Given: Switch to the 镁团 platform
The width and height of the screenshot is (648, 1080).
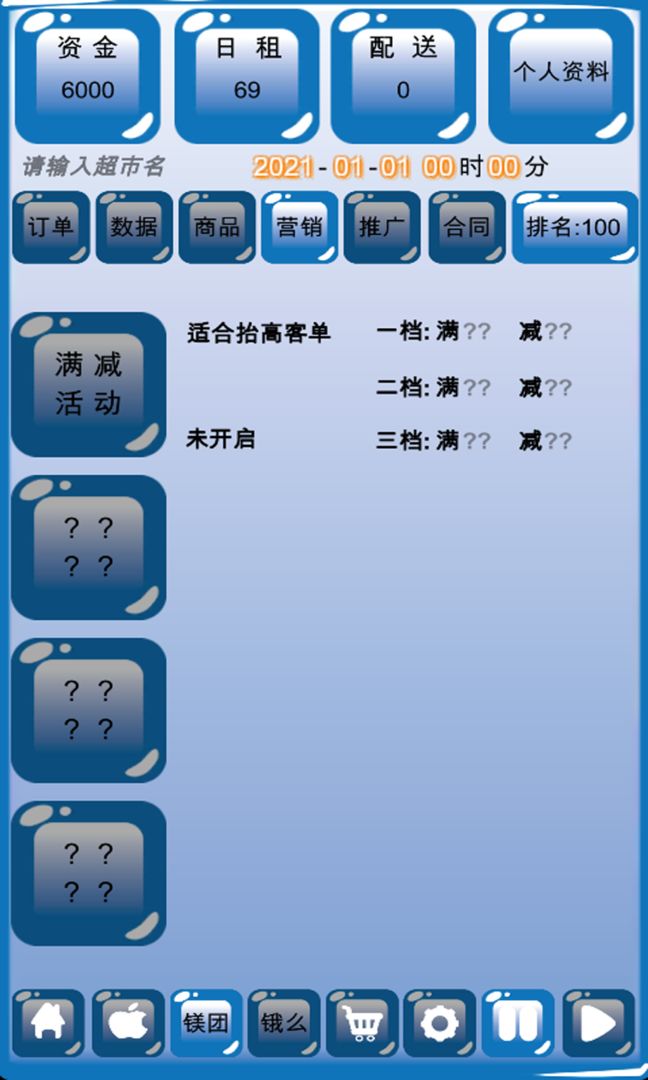Looking at the screenshot, I should [206, 1023].
